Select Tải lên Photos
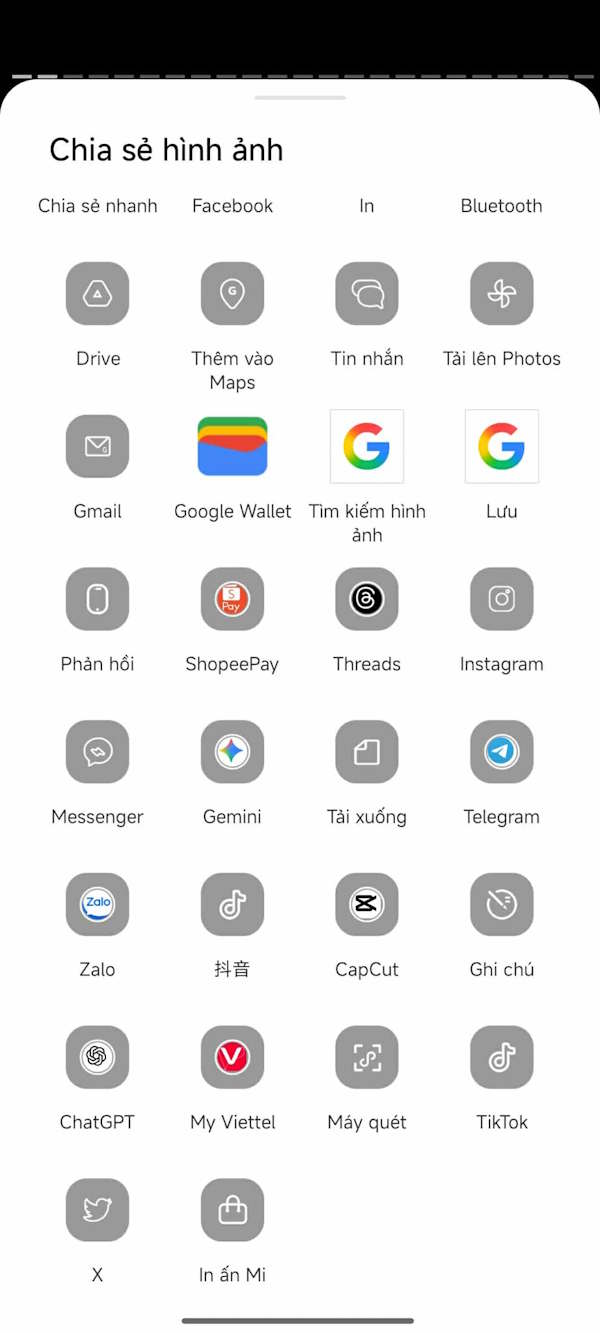The height and width of the screenshot is (1333, 600). [x=502, y=294]
